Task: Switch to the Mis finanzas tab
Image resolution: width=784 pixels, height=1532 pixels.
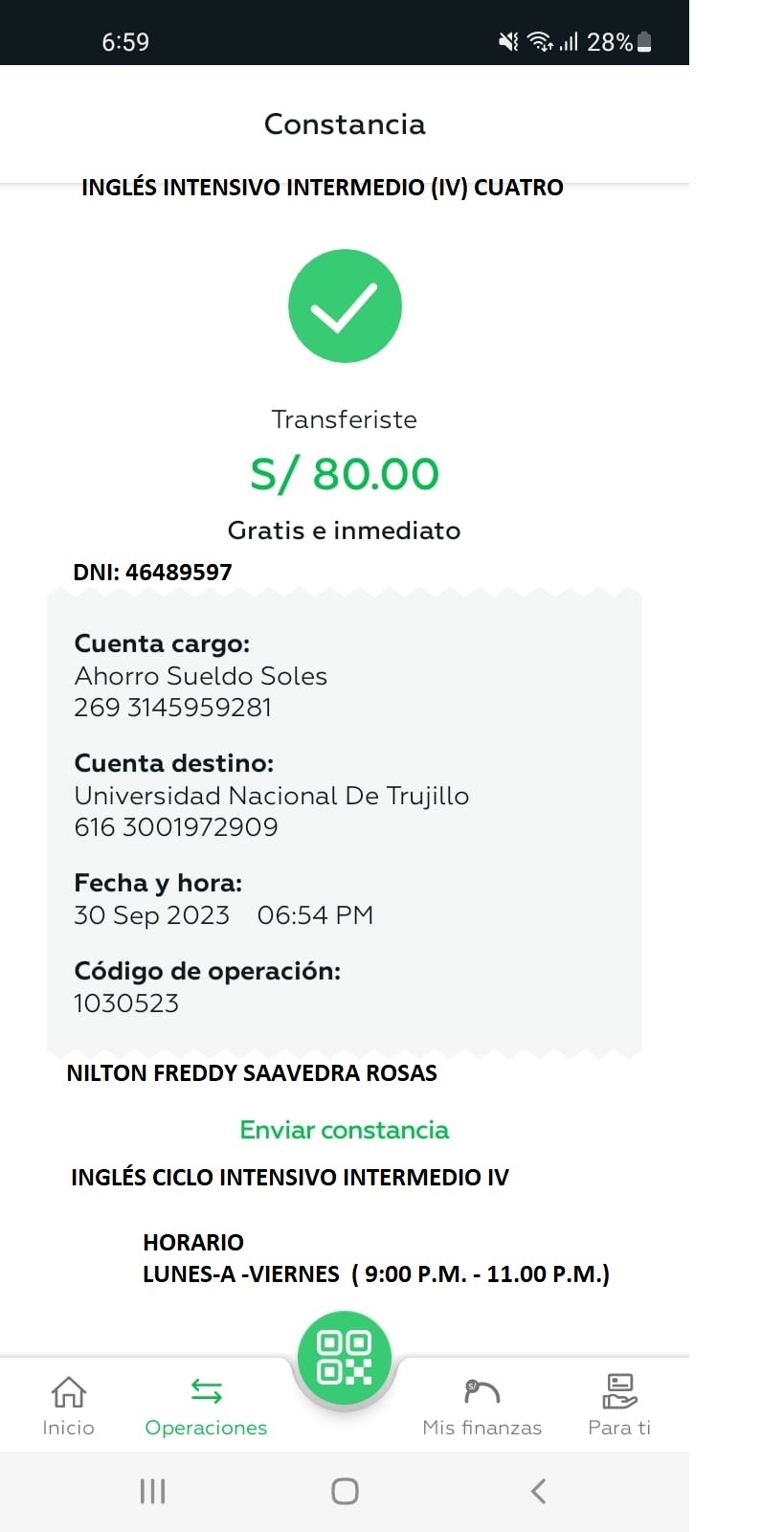Action: click(482, 1406)
